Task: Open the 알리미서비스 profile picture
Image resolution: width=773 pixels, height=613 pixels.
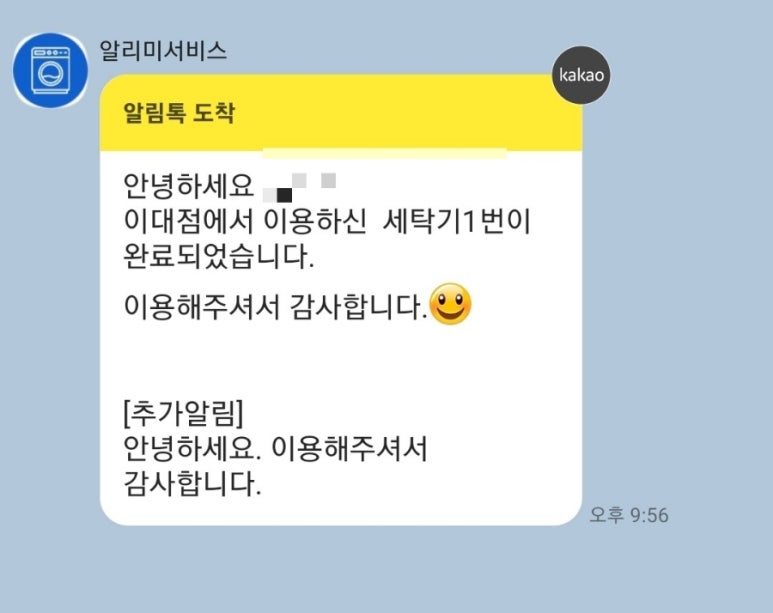Action: point(50,70)
